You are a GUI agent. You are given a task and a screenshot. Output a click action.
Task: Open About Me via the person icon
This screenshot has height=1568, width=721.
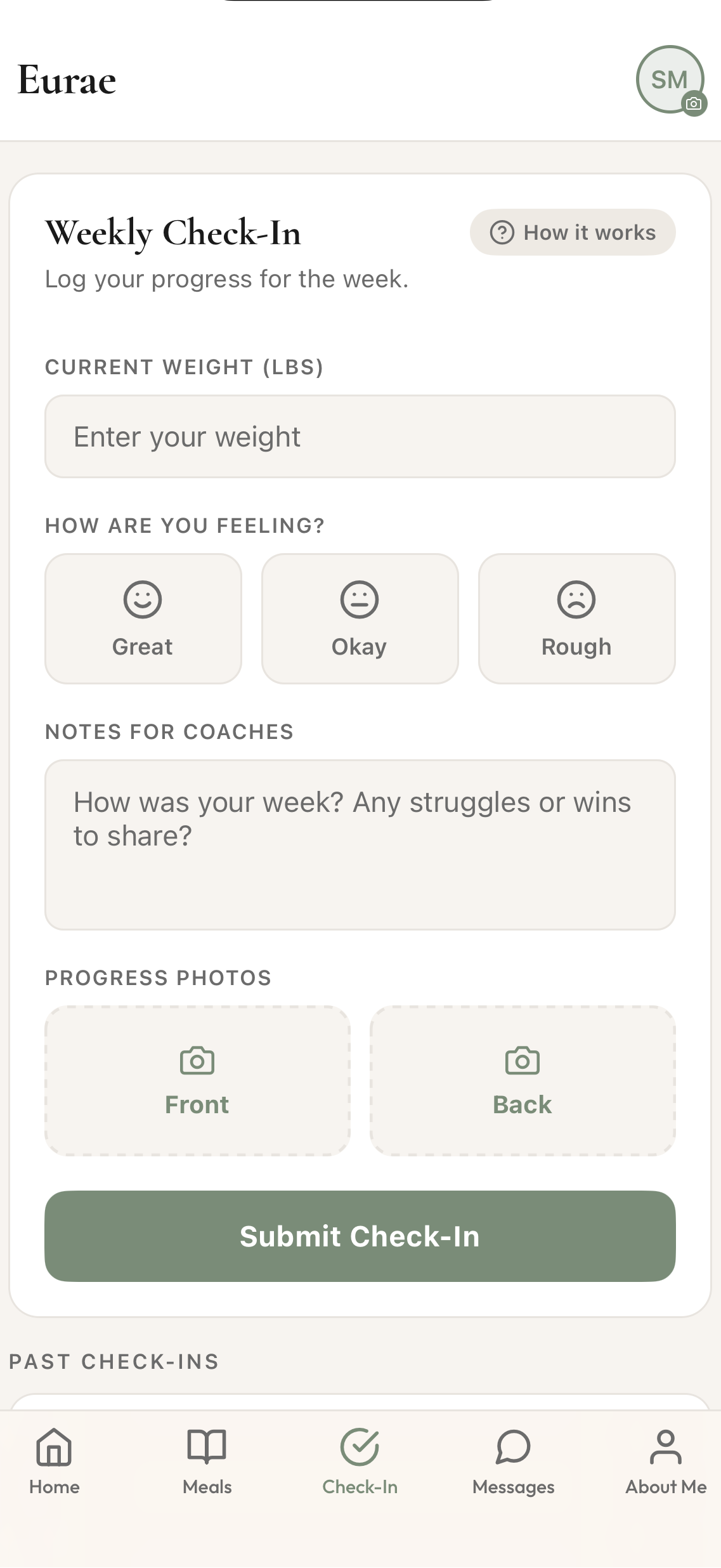(x=666, y=1449)
